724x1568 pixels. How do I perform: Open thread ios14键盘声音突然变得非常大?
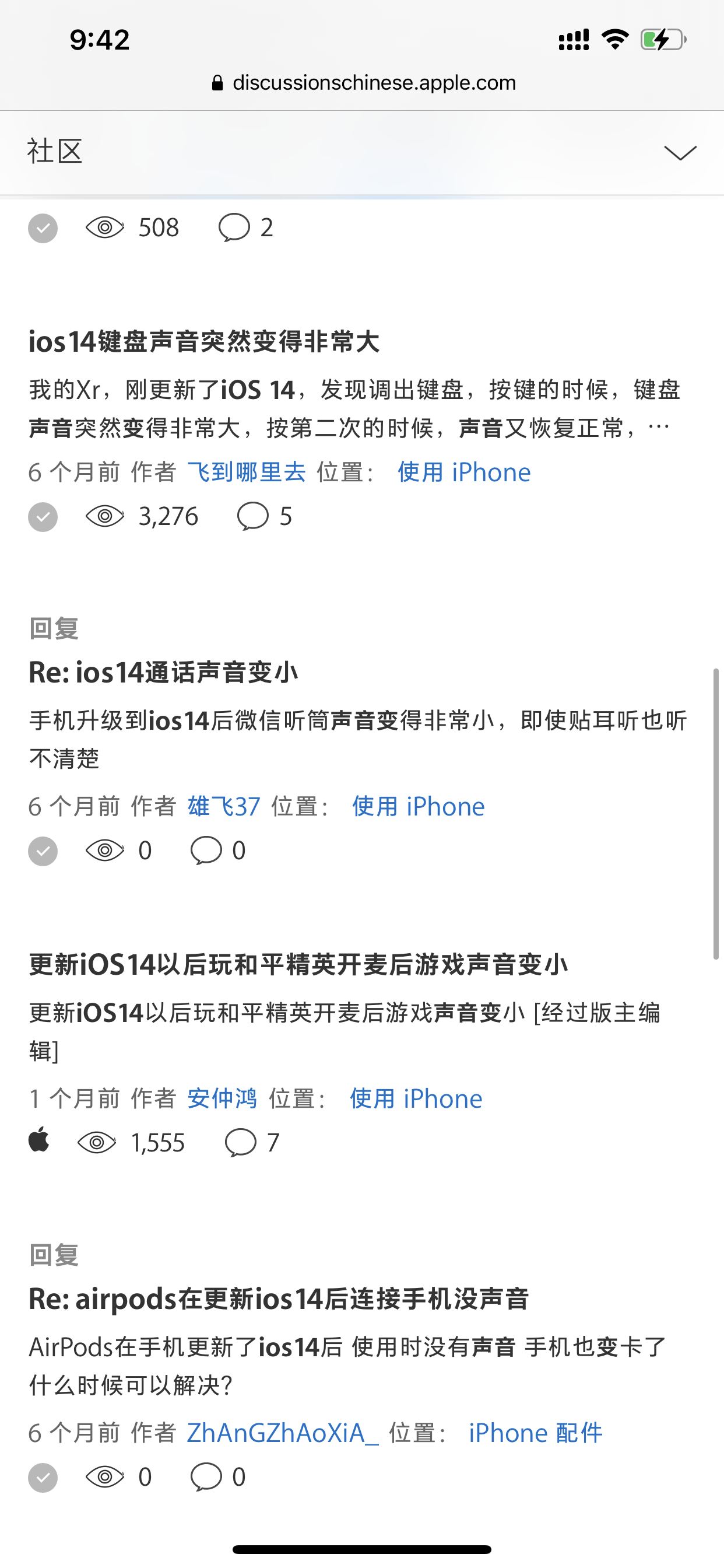[204, 341]
